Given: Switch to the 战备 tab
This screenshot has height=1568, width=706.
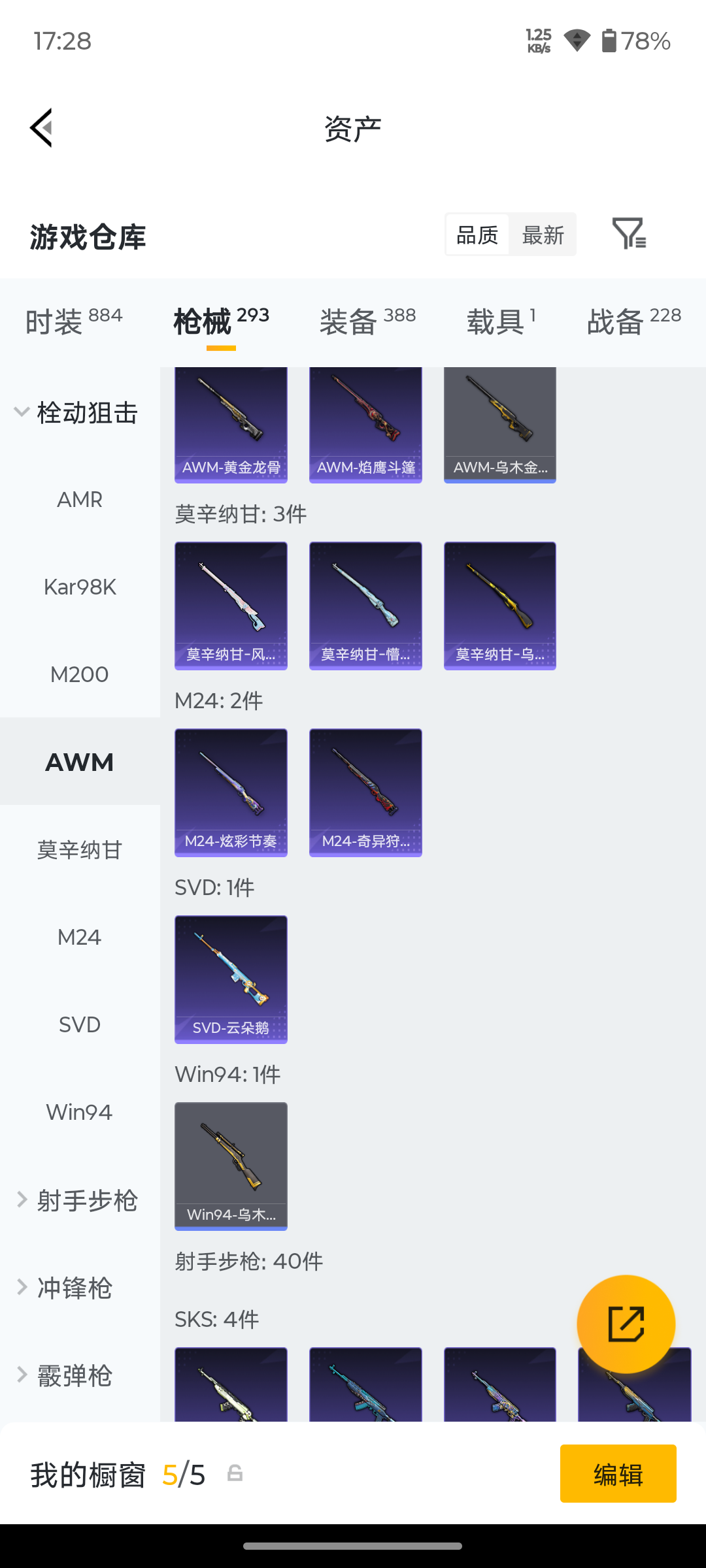Looking at the screenshot, I should (x=634, y=321).
